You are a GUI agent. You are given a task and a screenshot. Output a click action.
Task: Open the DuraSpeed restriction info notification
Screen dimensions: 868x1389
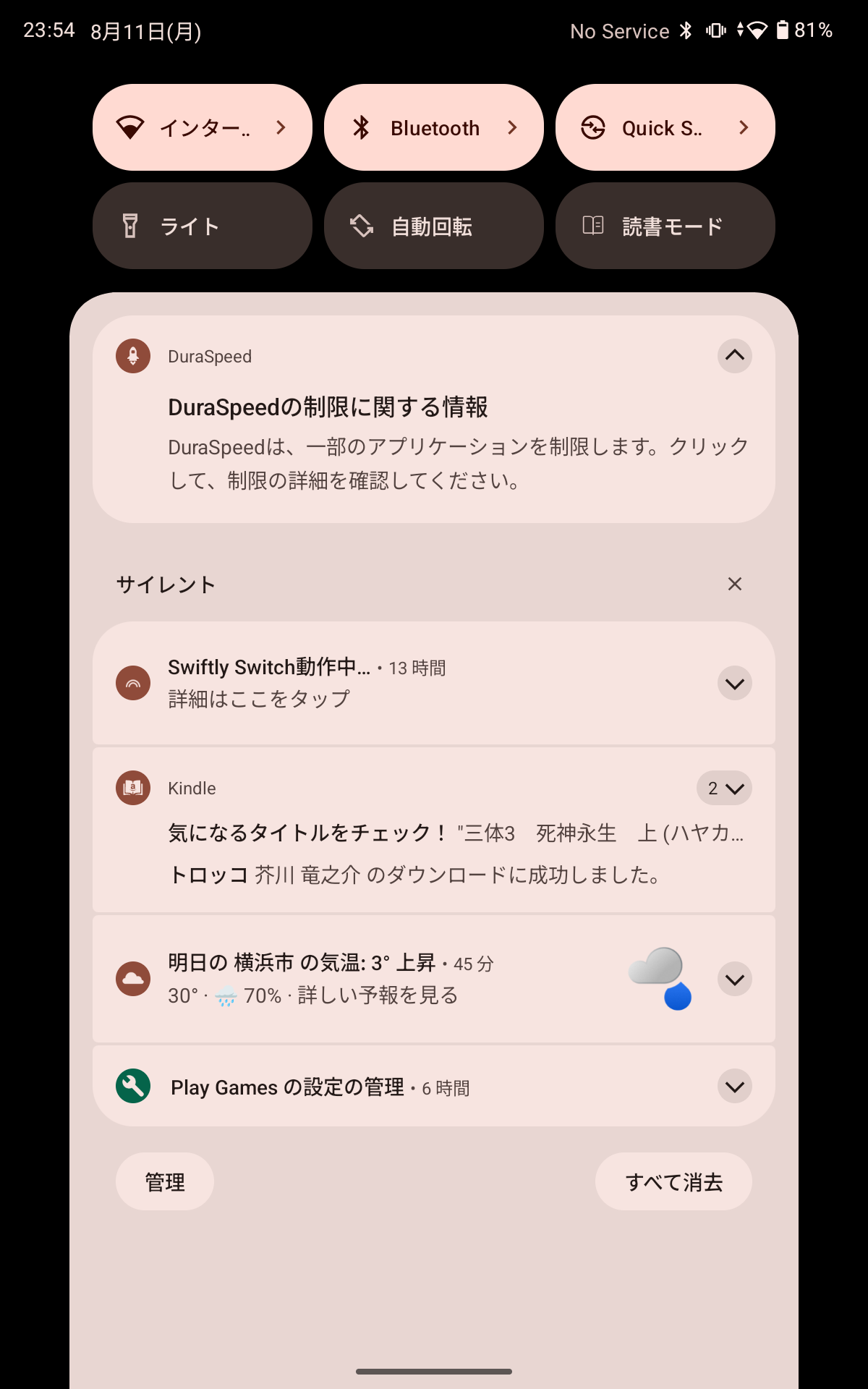[434, 420]
